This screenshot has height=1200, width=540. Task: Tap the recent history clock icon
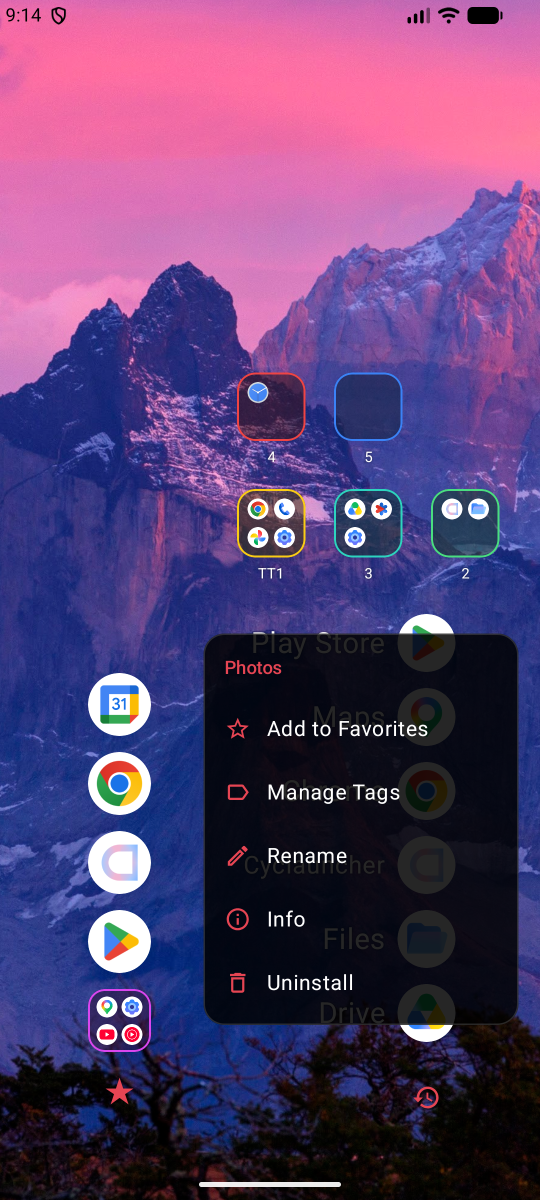pos(426,1097)
